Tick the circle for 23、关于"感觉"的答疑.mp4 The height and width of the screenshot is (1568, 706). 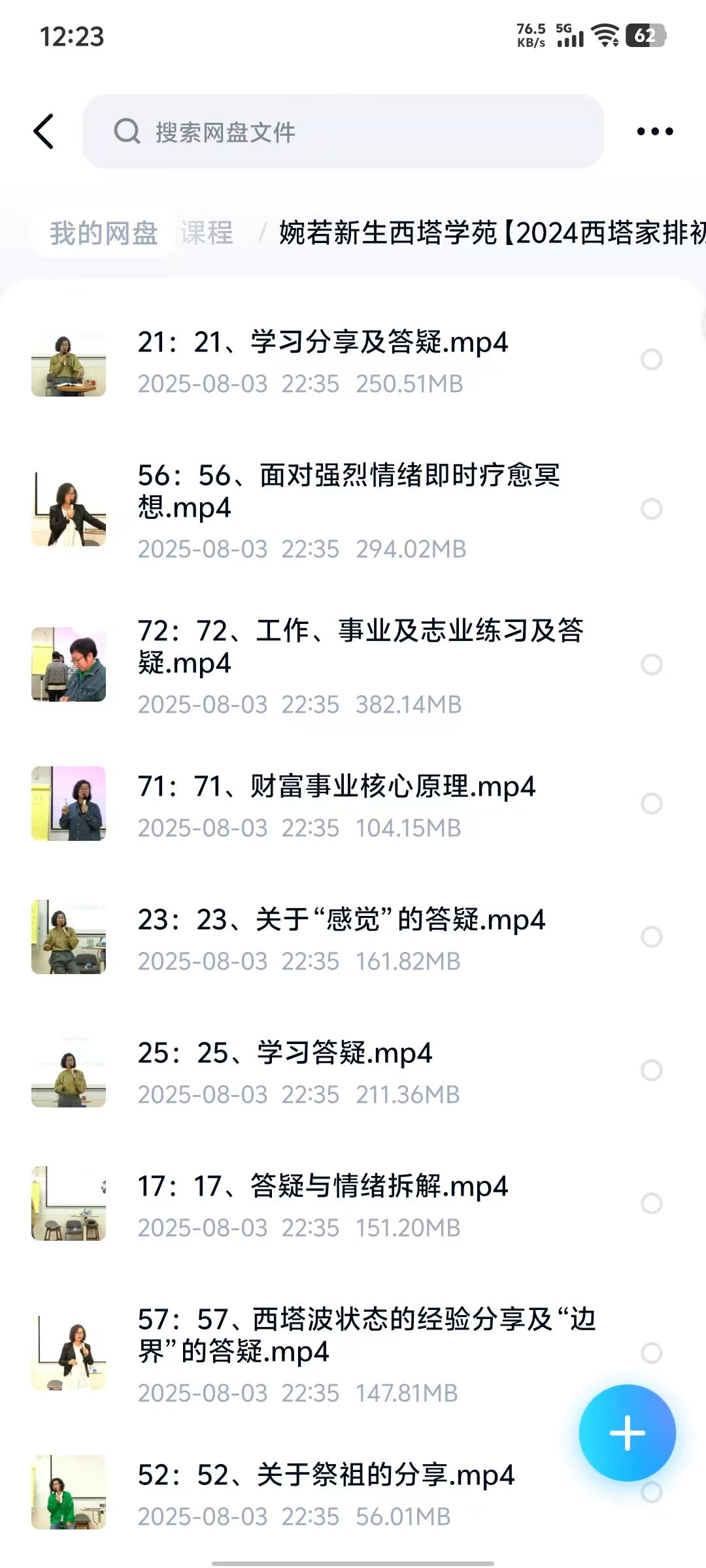coord(651,937)
